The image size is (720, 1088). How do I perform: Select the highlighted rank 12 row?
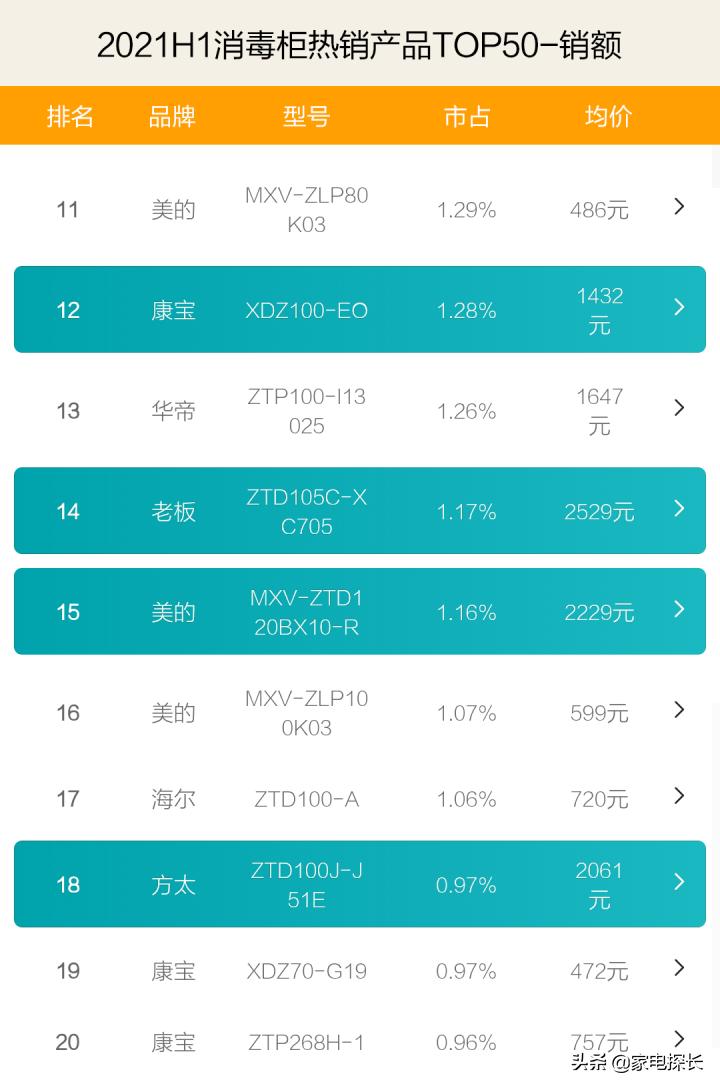tap(360, 309)
